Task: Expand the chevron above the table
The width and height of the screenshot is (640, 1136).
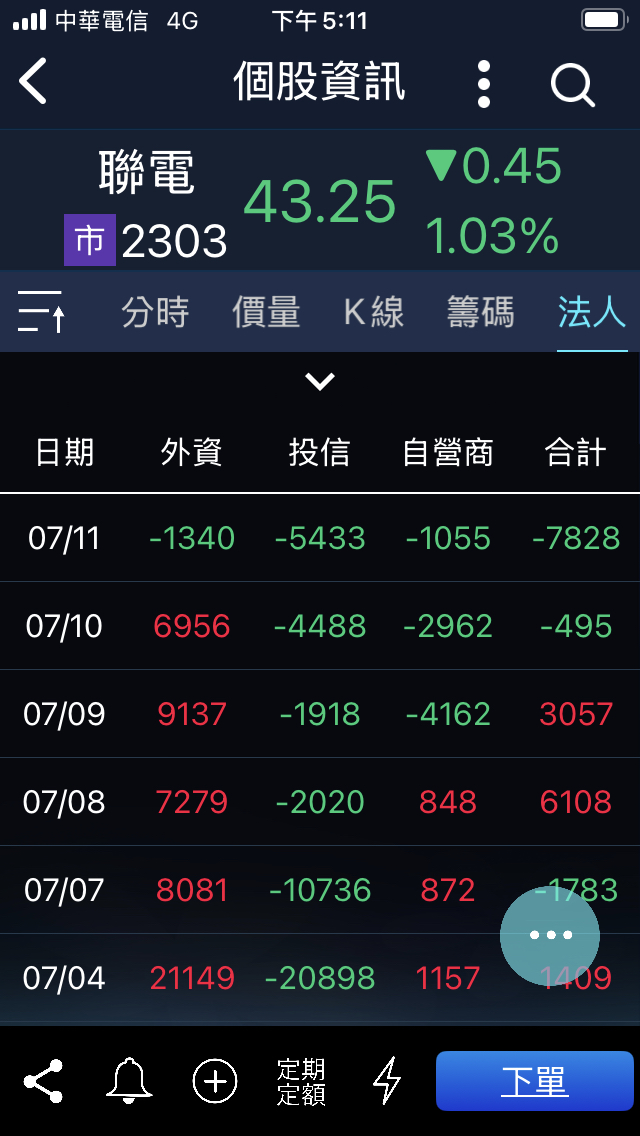Action: [x=320, y=381]
